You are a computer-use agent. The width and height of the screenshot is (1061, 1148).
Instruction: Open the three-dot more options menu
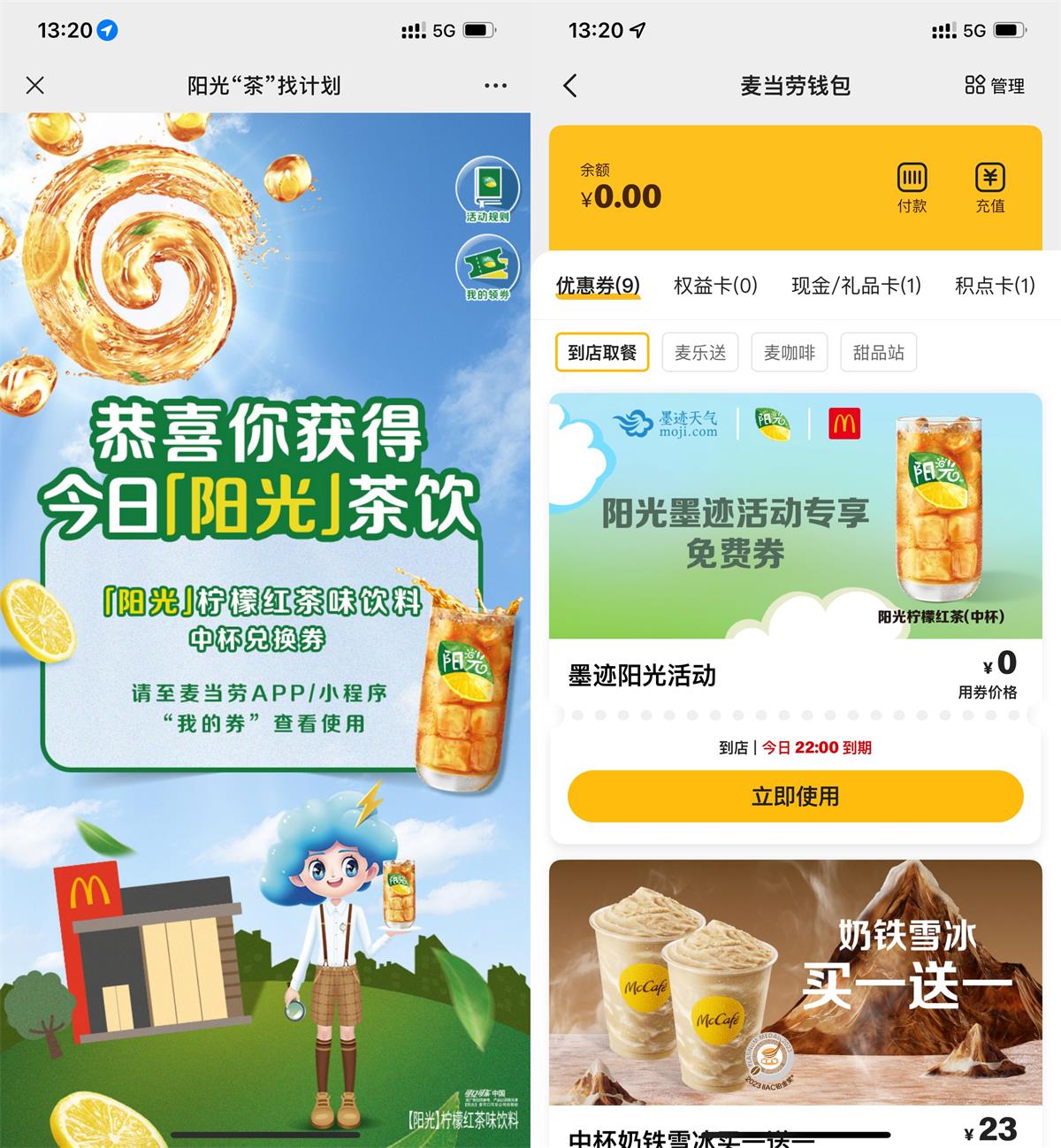click(495, 86)
